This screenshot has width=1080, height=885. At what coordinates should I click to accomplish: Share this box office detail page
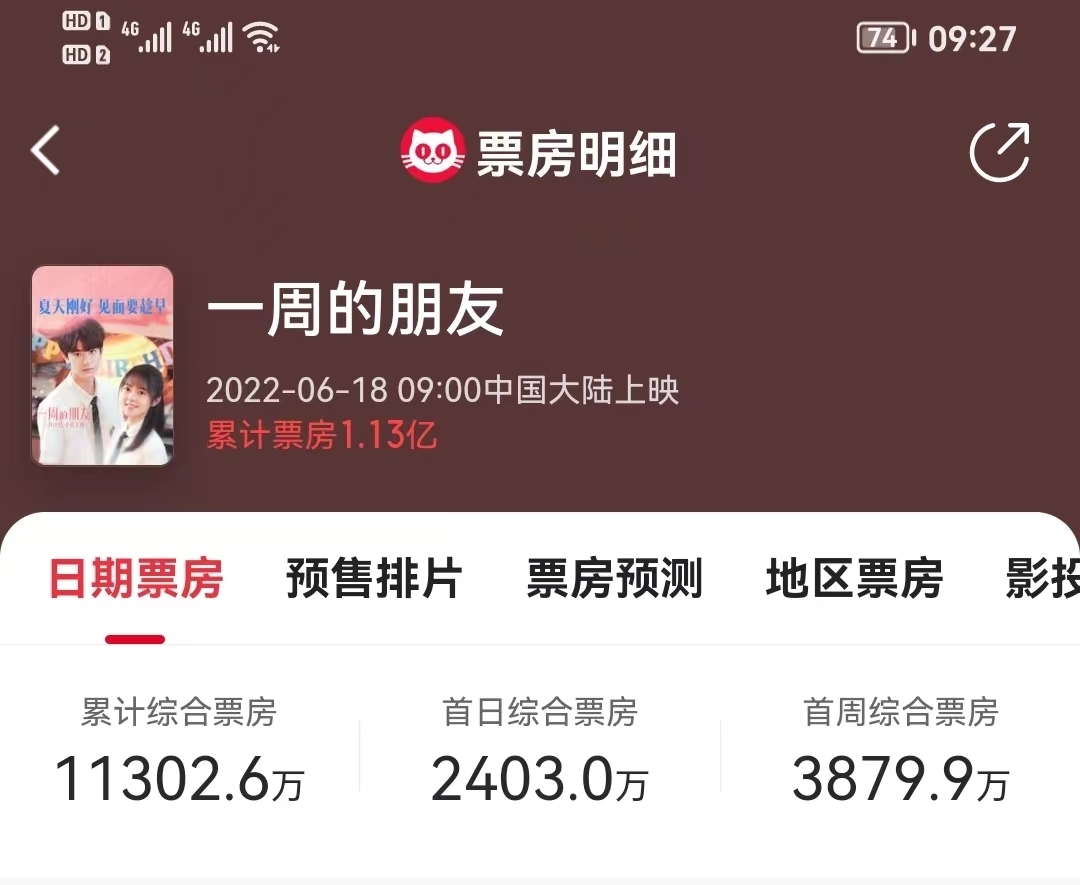pos(999,153)
